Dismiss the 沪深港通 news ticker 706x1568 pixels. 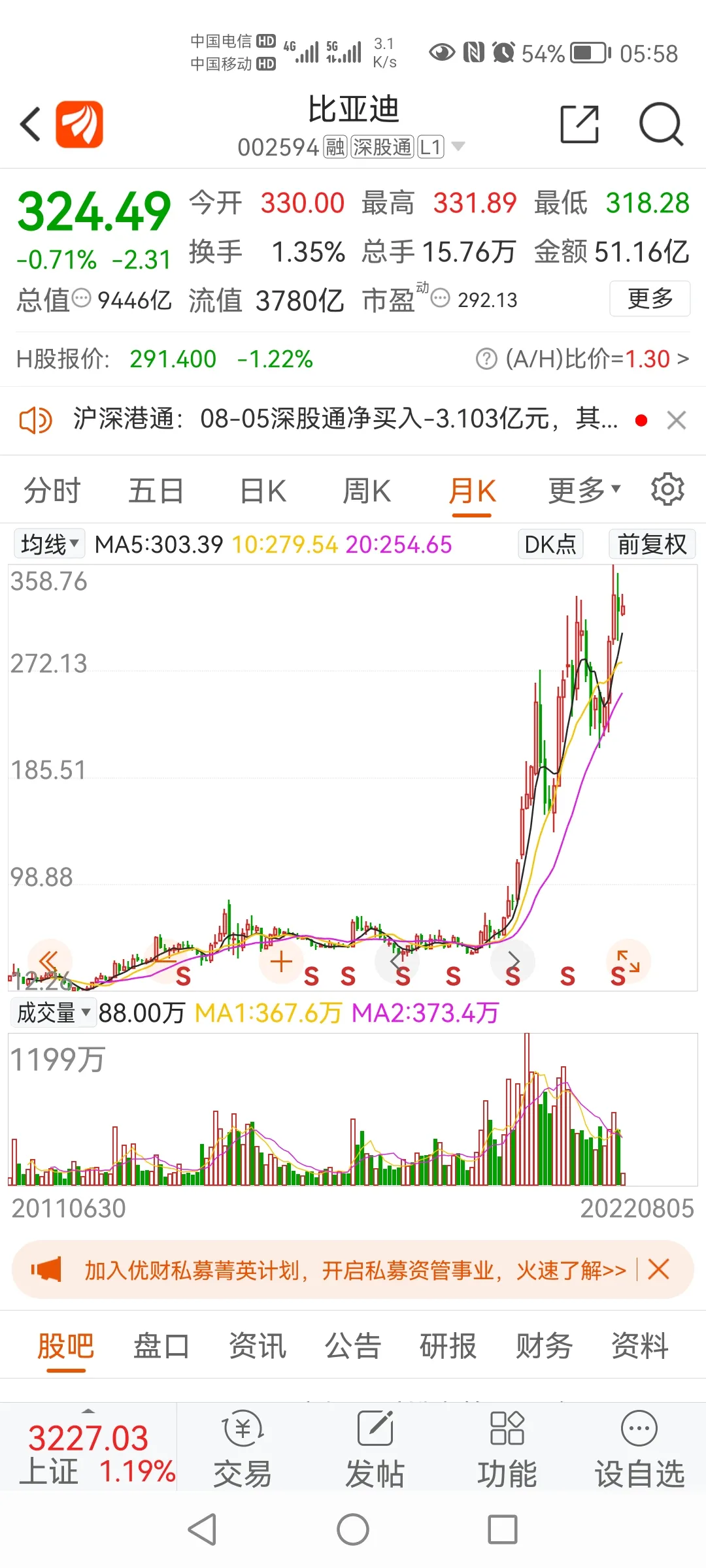tap(677, 420)
